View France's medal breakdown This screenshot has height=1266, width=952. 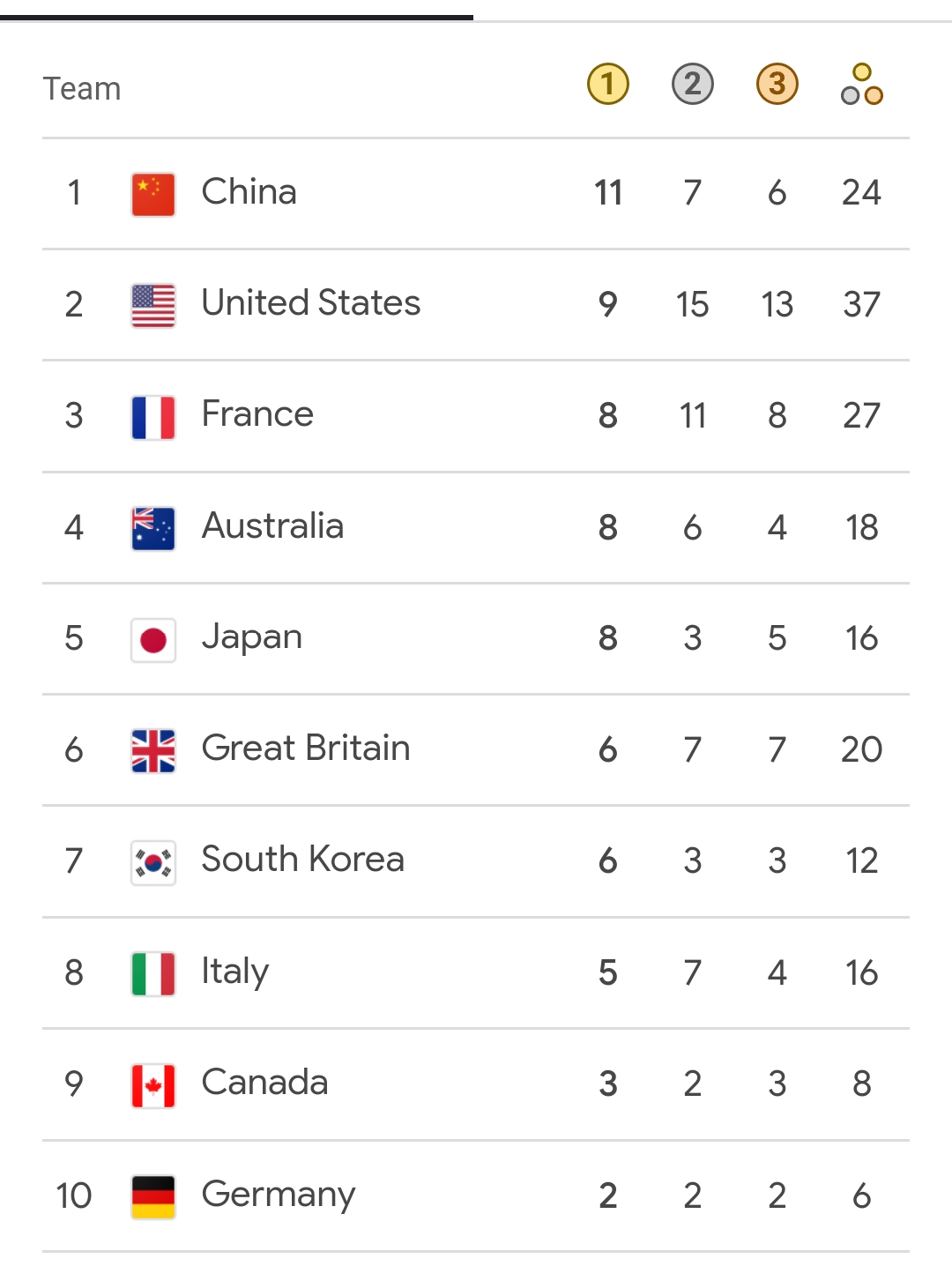click(x=257, y=415)
